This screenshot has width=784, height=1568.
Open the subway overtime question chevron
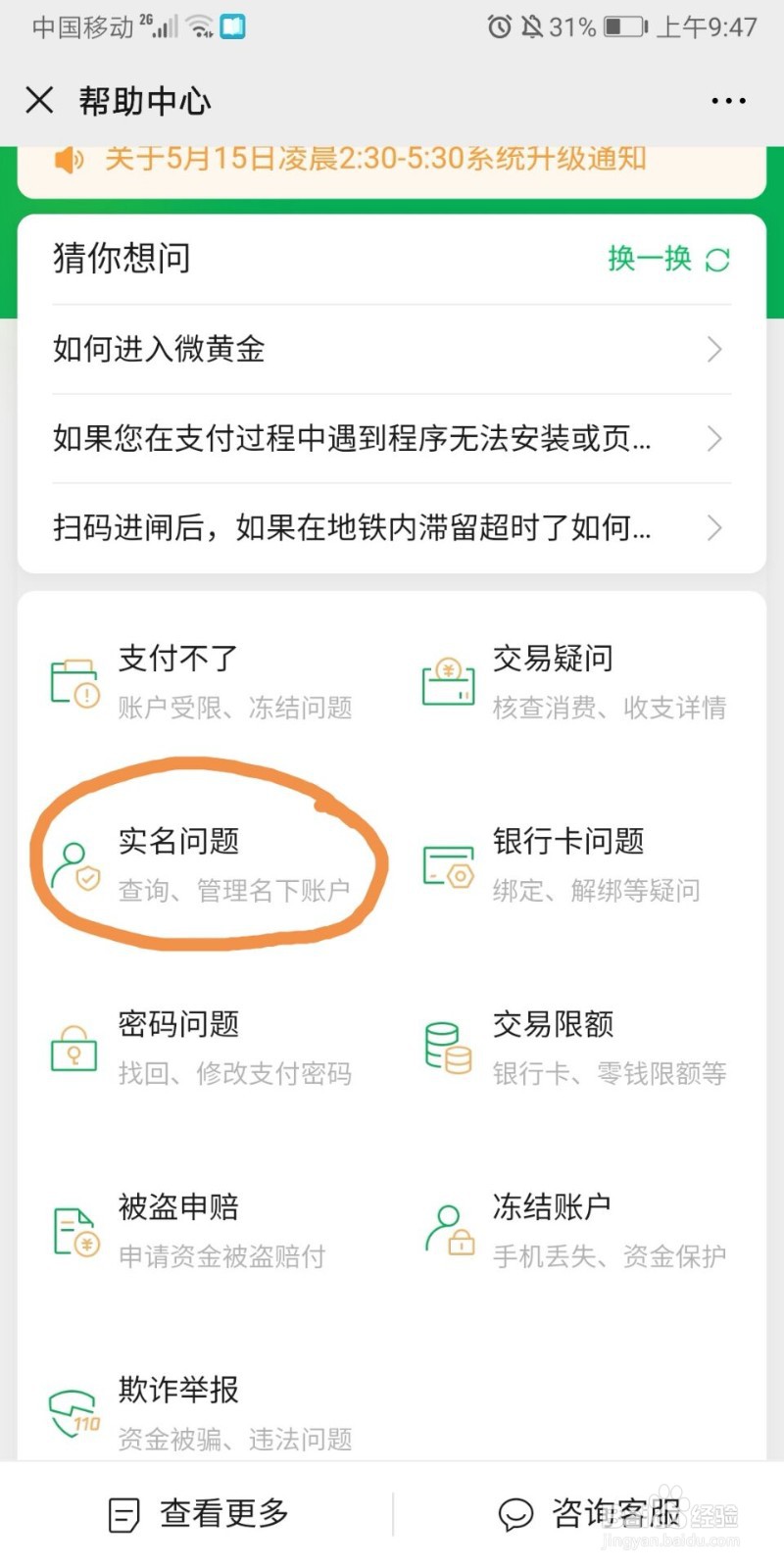tap(714, 529)
